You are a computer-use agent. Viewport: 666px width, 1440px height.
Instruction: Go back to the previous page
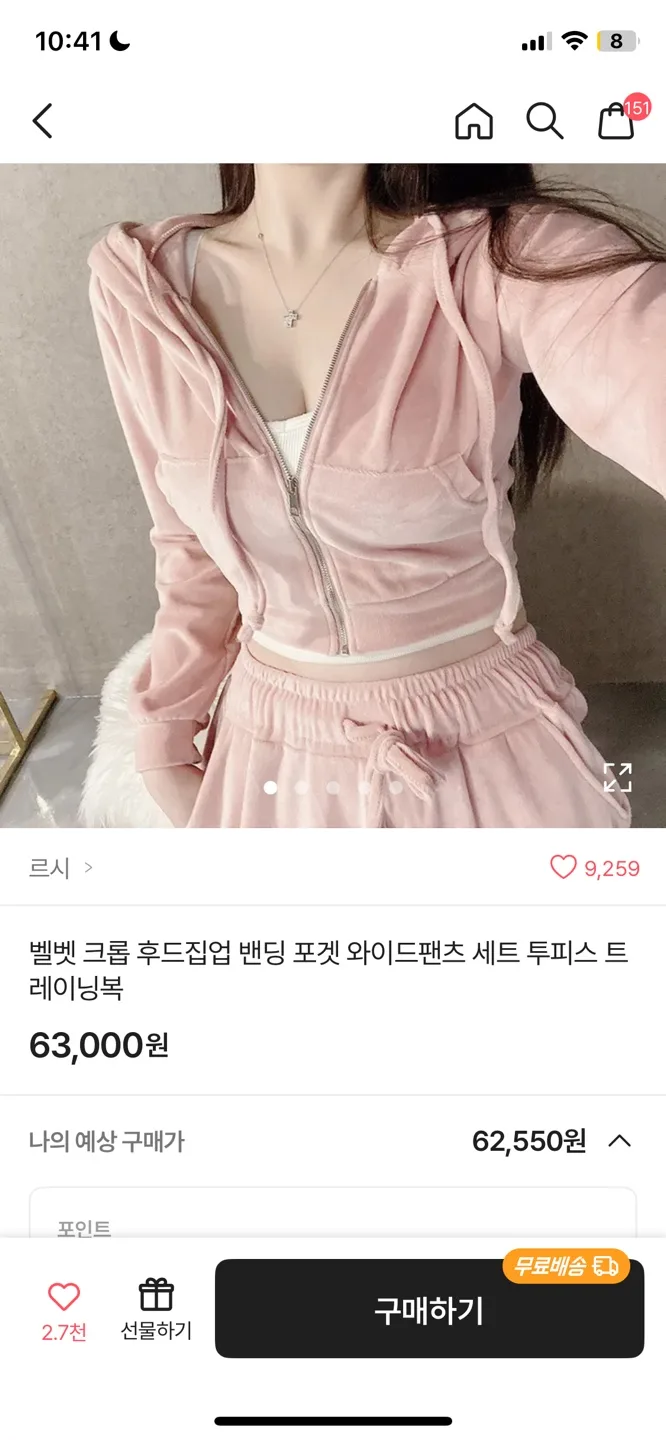(42, 121)
